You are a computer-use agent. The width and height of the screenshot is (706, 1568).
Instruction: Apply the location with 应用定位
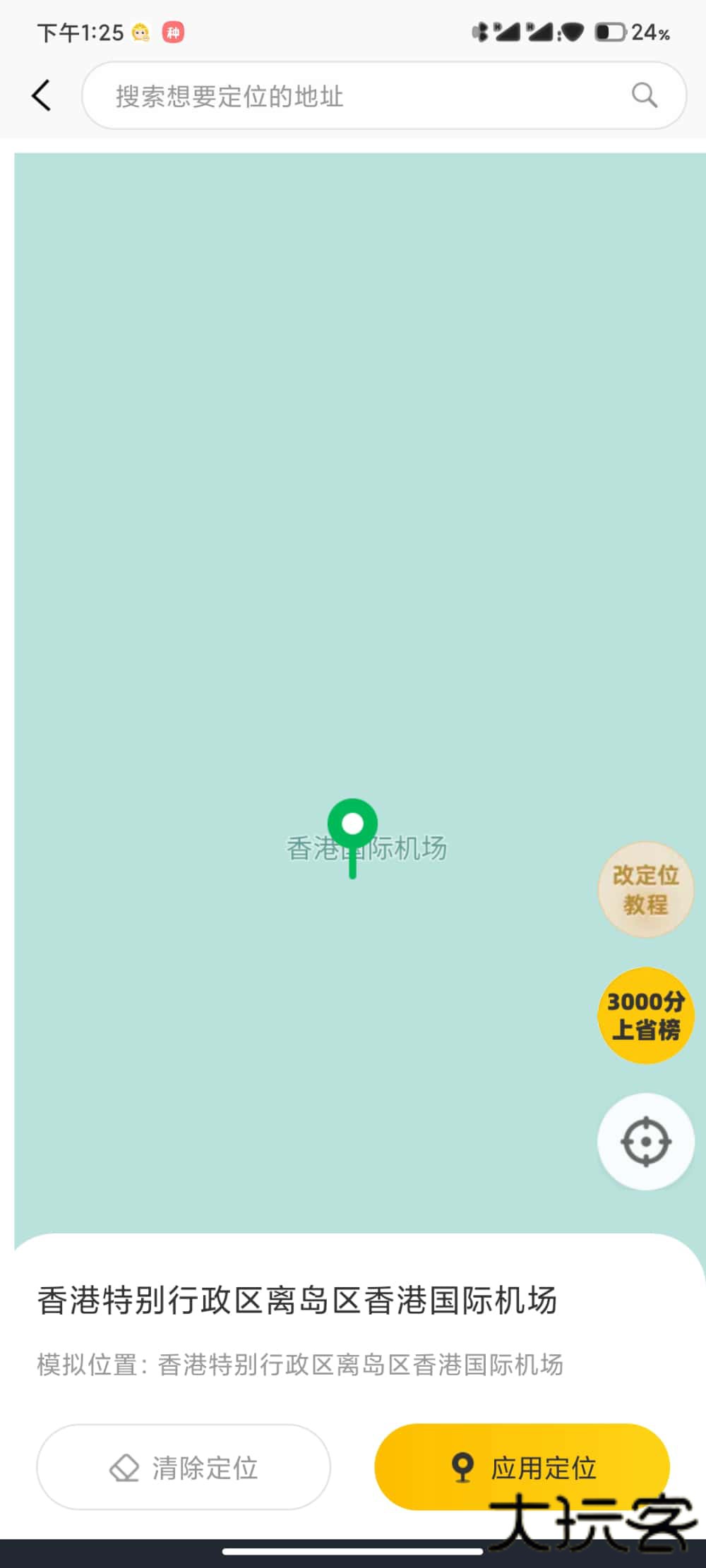point(524,1466)
